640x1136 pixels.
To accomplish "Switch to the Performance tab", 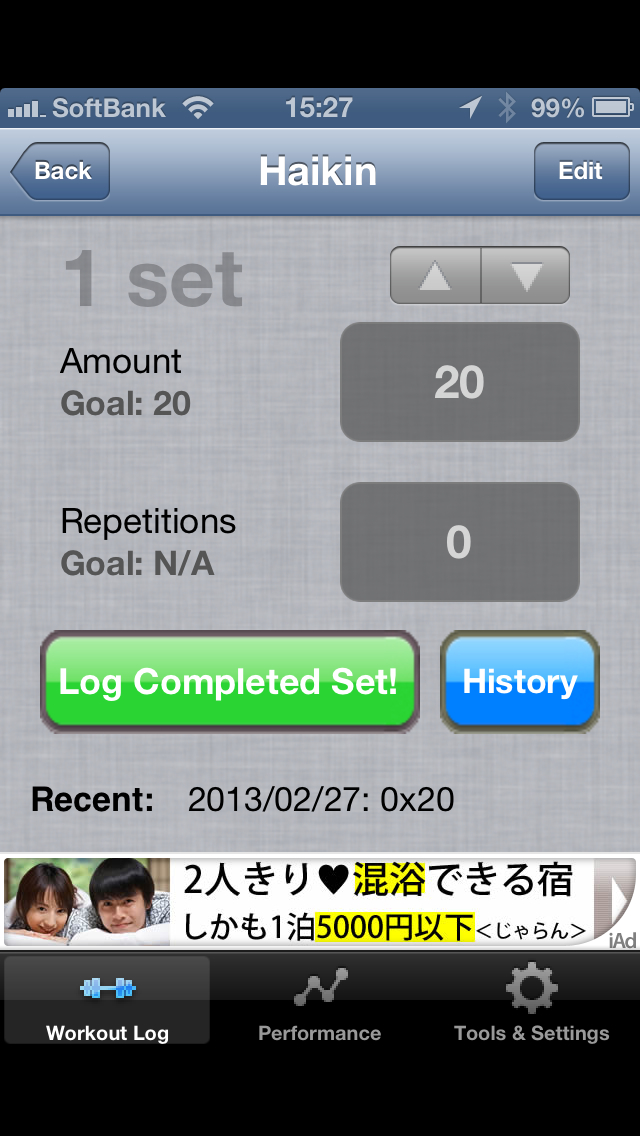I will coord(320,1000).
